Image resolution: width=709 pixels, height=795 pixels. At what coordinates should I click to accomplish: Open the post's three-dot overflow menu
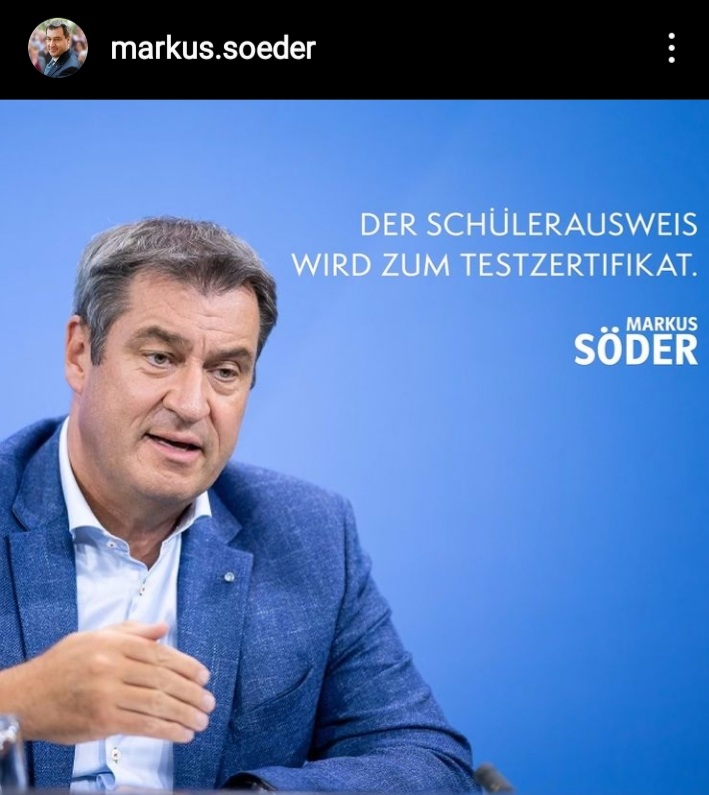click(671, 47)
